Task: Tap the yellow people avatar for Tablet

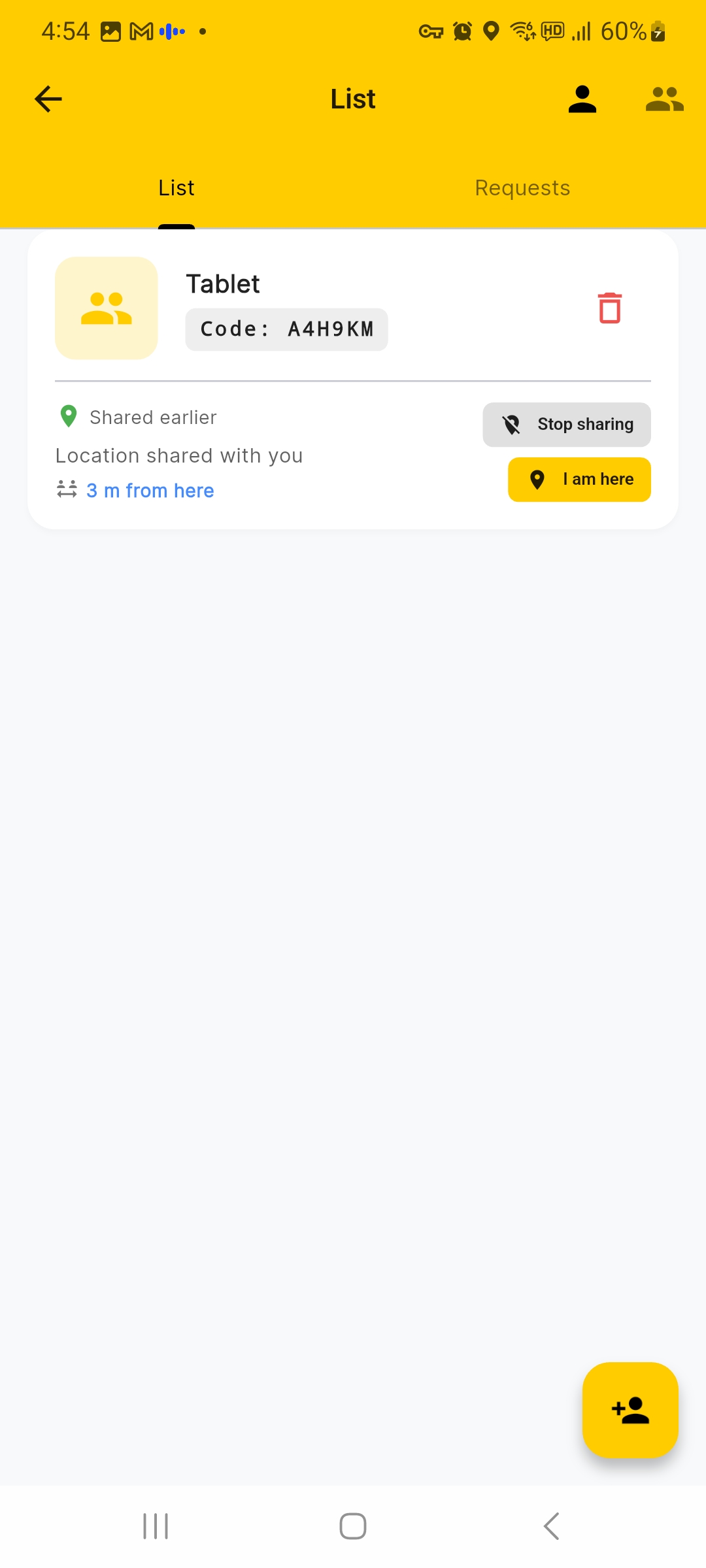Action: coord(106,308)
